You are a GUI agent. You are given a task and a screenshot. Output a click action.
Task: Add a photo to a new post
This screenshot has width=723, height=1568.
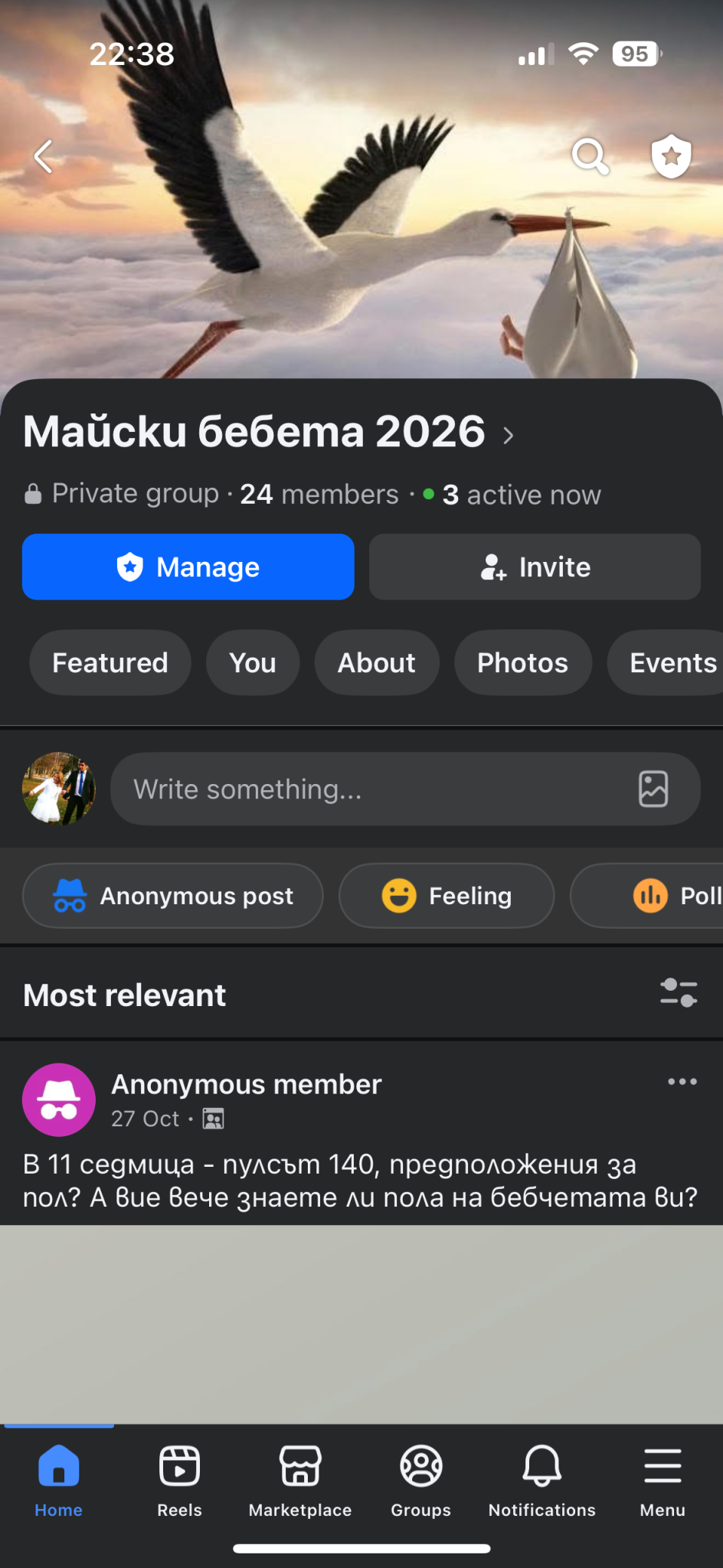[x=653, y=789]
